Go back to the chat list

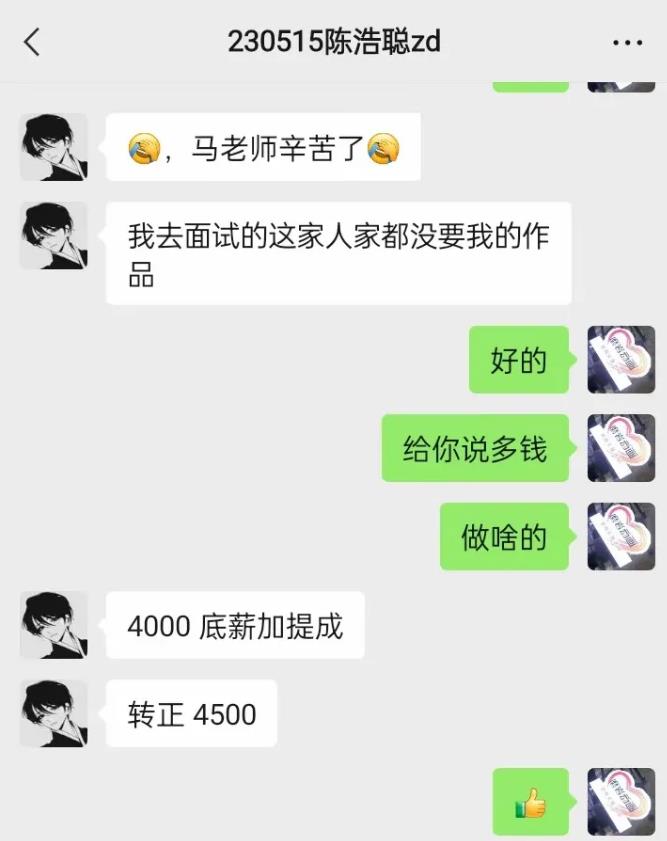(x=32, y=42)
